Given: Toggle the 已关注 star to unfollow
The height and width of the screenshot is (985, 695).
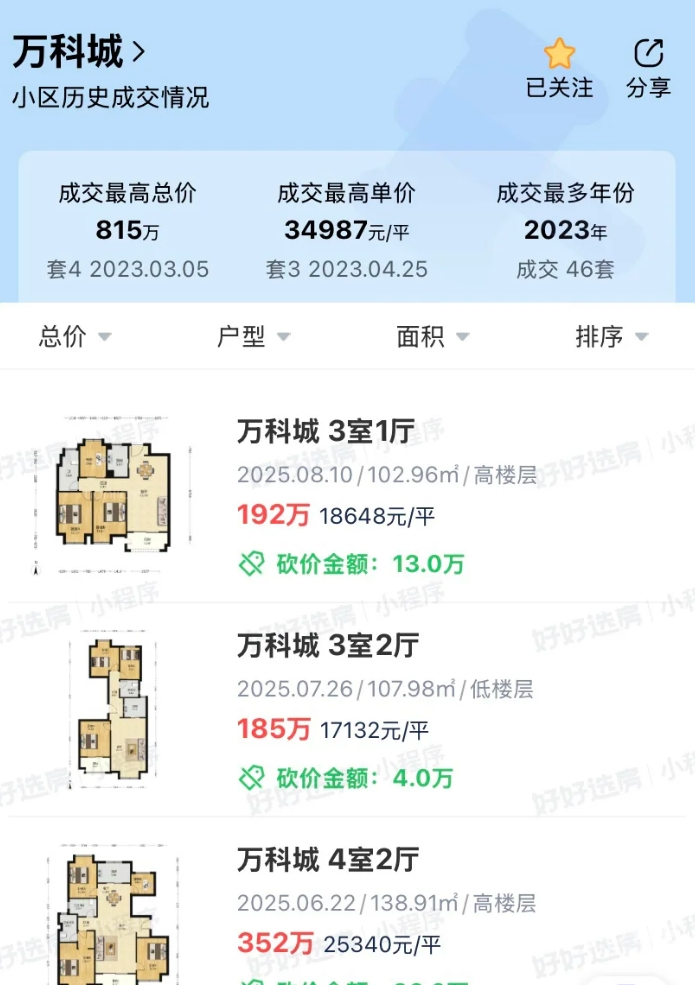Looking at the screenshot, I should point(559,67).
